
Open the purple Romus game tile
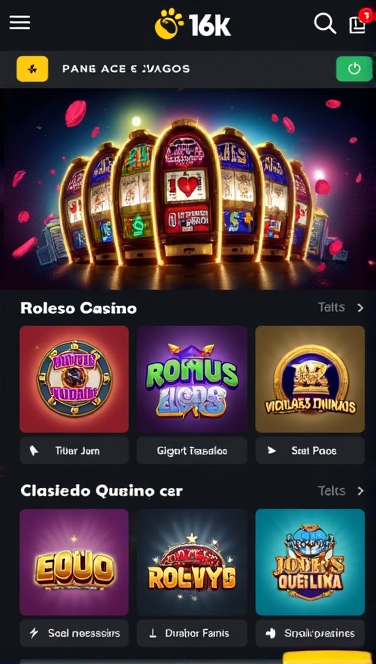pos(192,379)
